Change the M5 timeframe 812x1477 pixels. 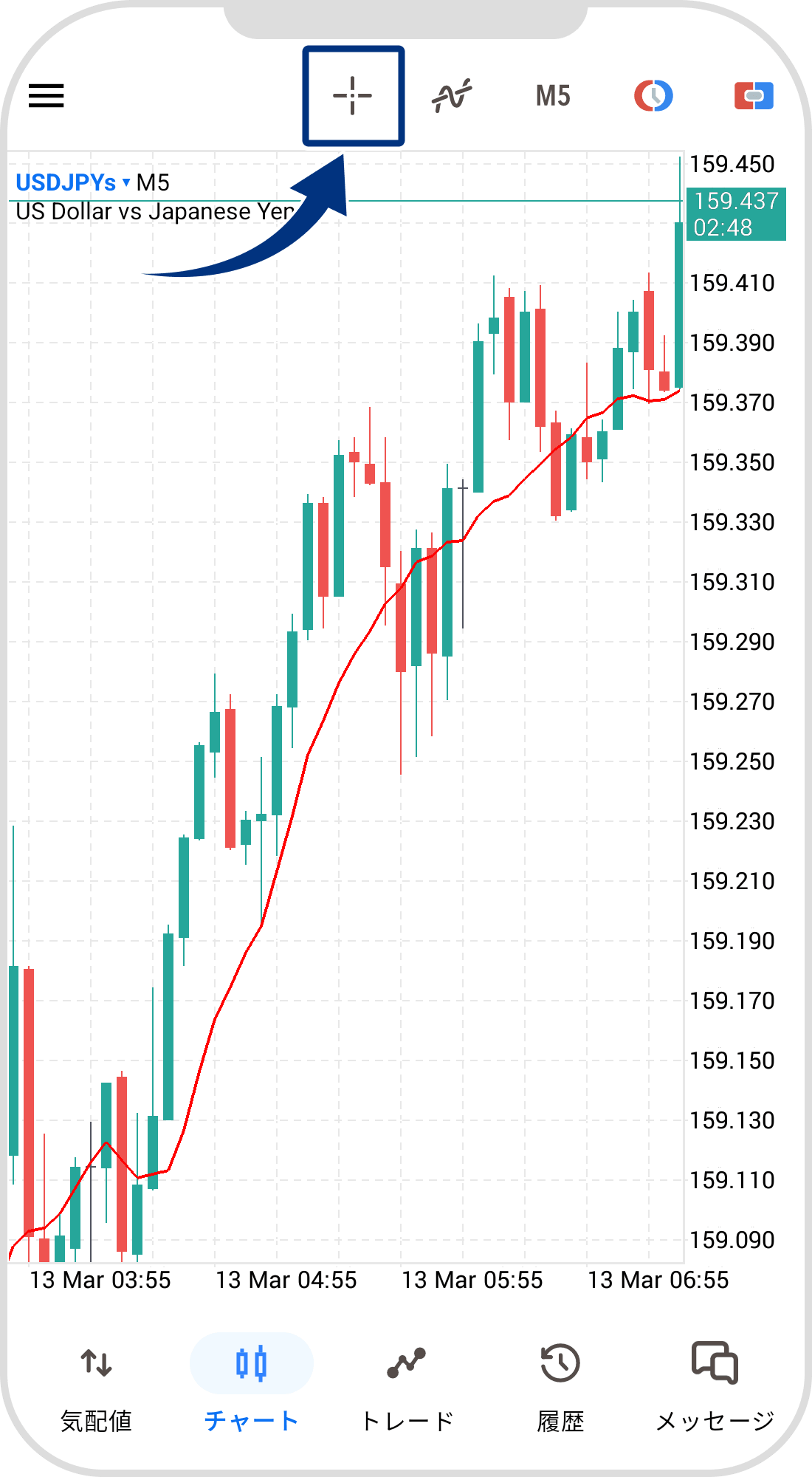tap(553, 96)
